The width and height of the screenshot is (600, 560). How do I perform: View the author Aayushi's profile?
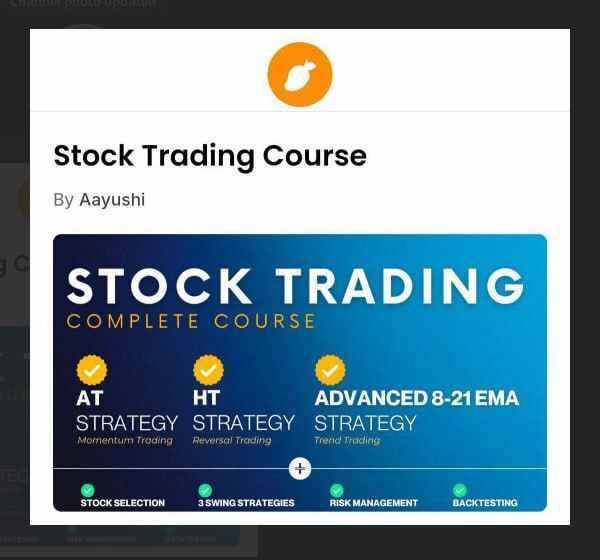tap(112, 200)
